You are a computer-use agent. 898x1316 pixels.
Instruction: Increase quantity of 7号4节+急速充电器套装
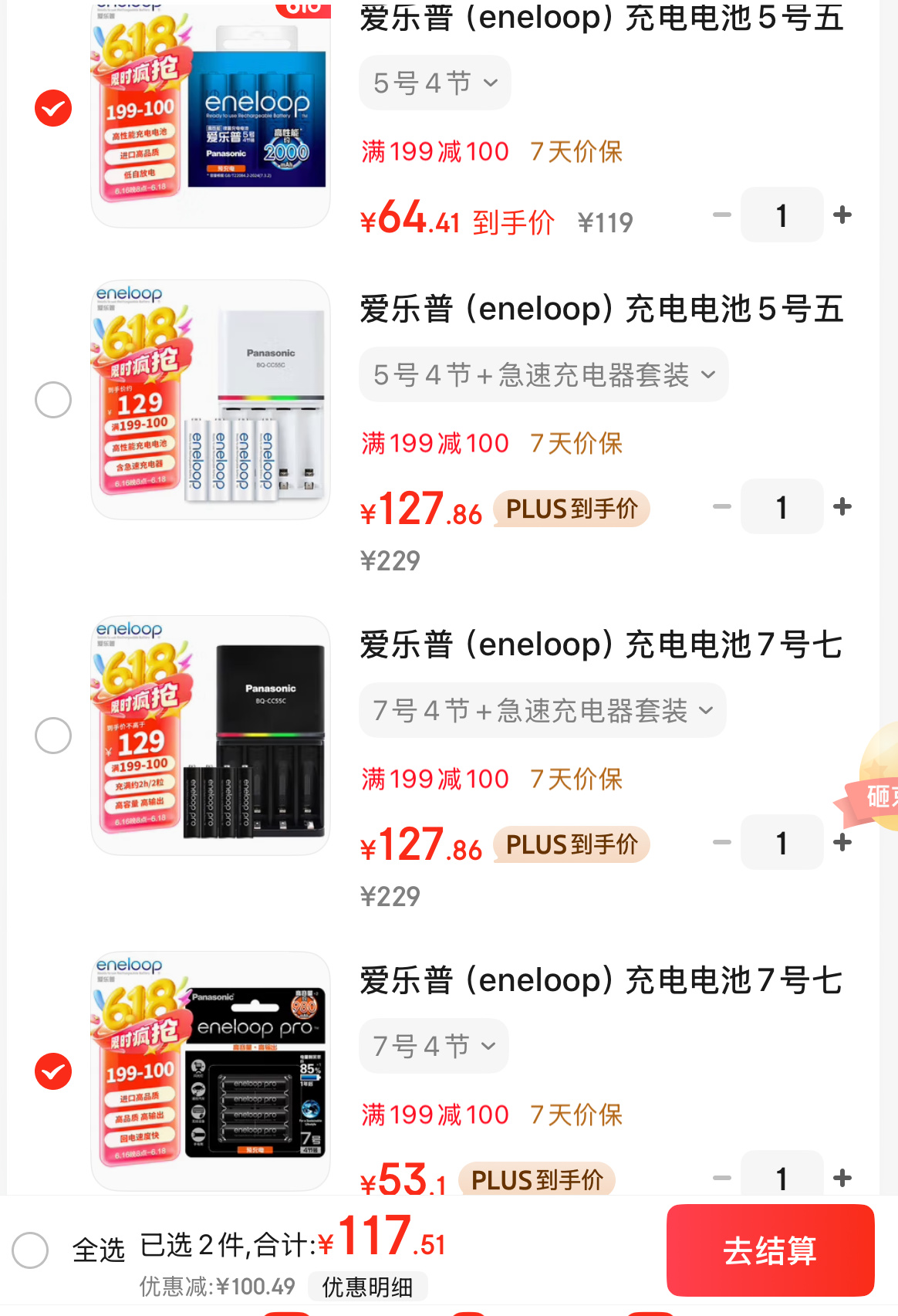click(x=842, y=843)
